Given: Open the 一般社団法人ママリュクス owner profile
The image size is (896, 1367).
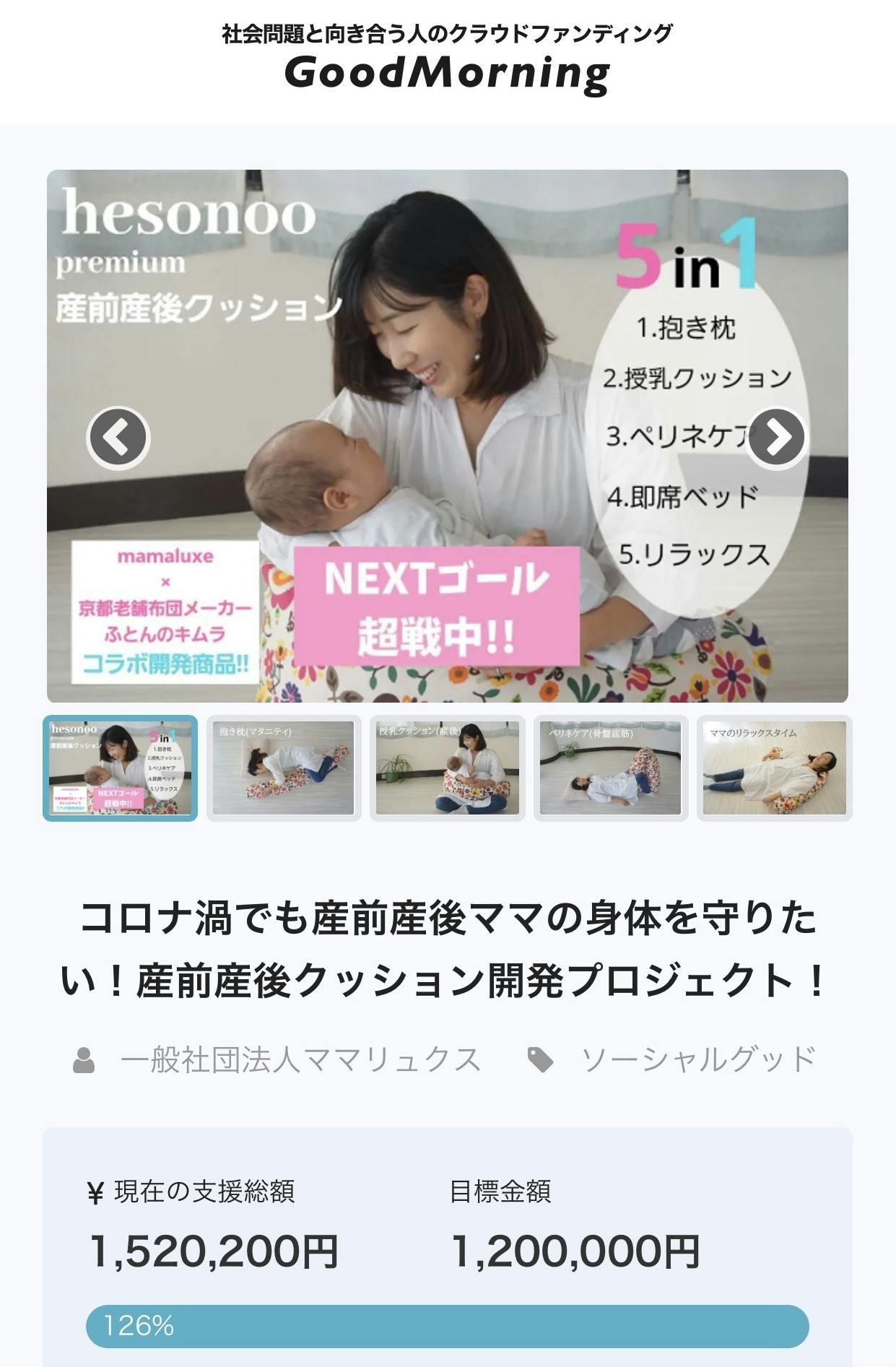Looking at the screenshot, I should pyautogui.click(x=300, y=1060).
